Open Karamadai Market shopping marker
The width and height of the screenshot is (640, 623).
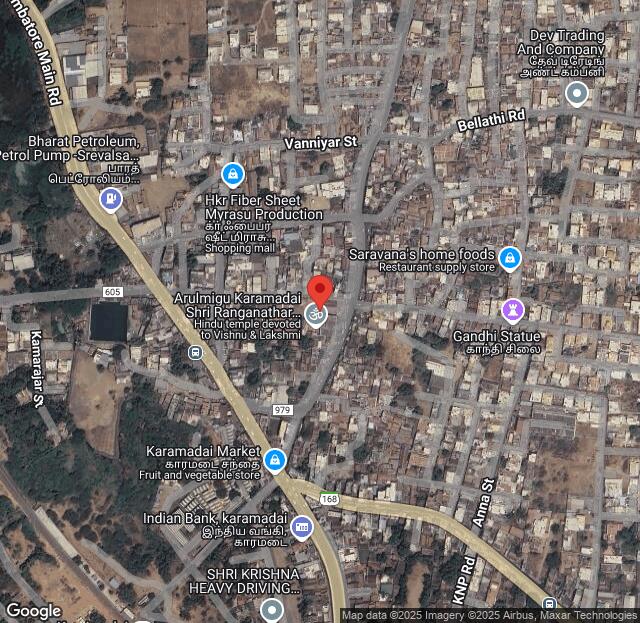[275, 461]
